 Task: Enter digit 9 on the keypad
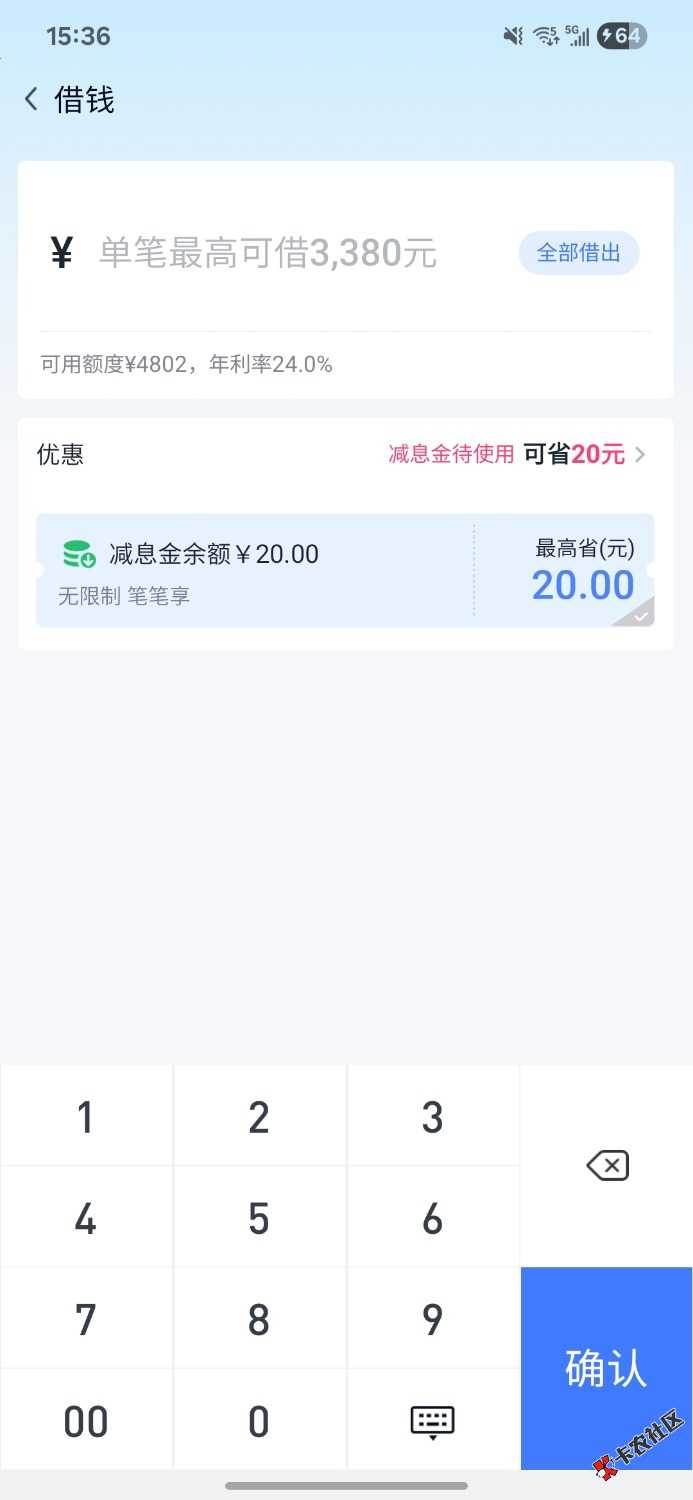click(432, 1320)
